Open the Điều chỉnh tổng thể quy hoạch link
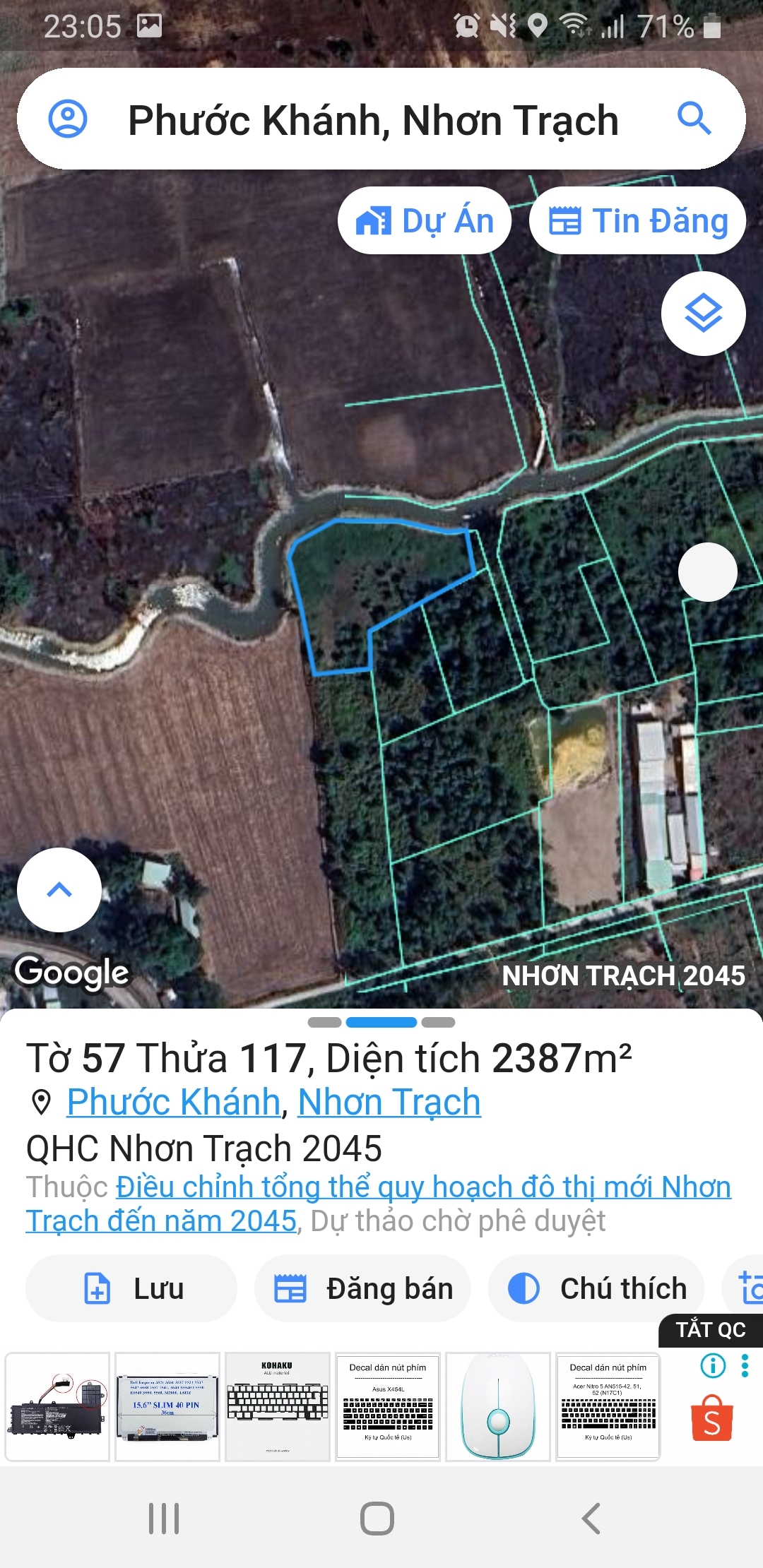The image size is (763, 1568). (378, 1204)
